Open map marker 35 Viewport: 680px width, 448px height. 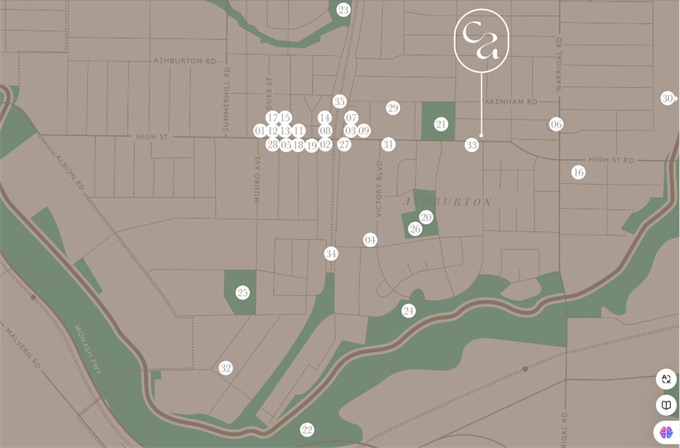[x=340, y=101]
